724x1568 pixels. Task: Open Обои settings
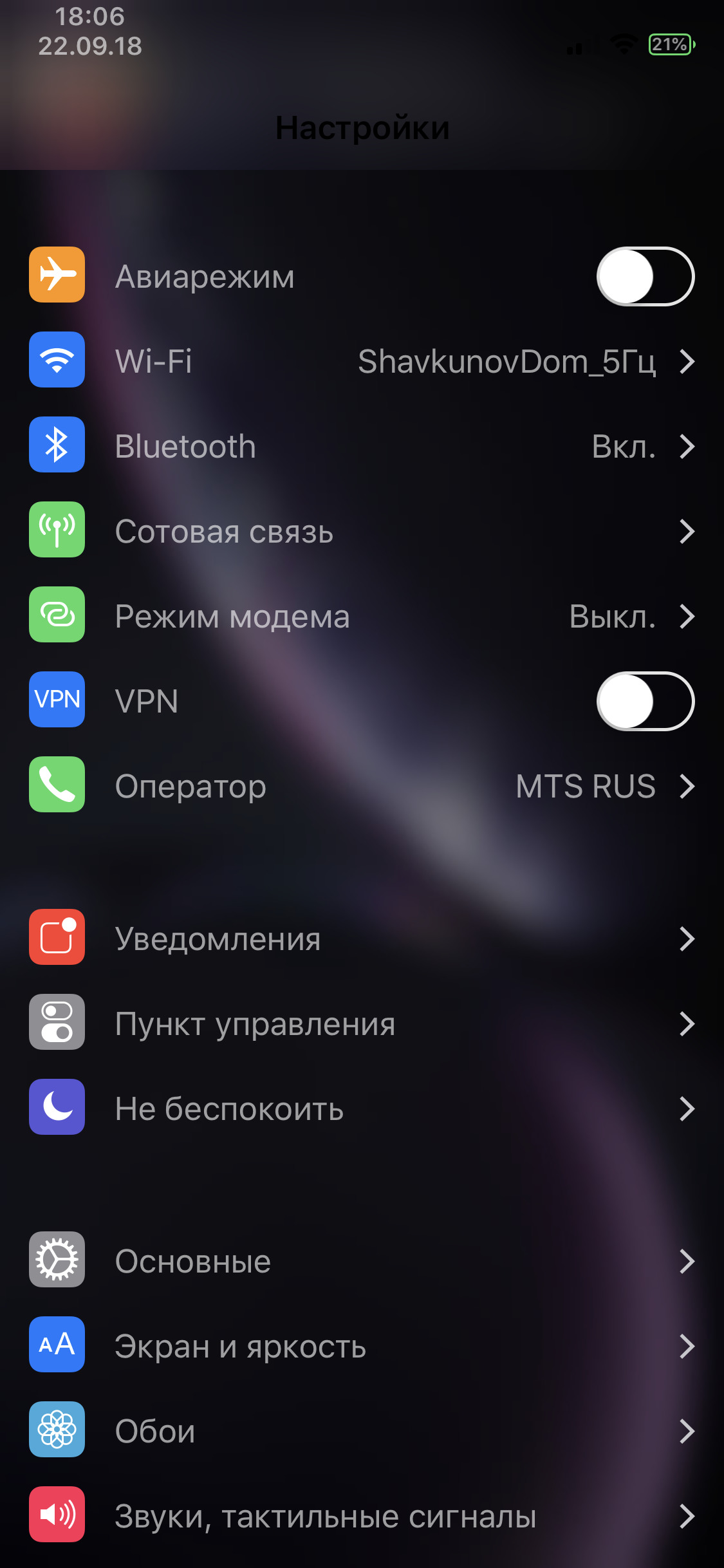[x=362, y=1431]
